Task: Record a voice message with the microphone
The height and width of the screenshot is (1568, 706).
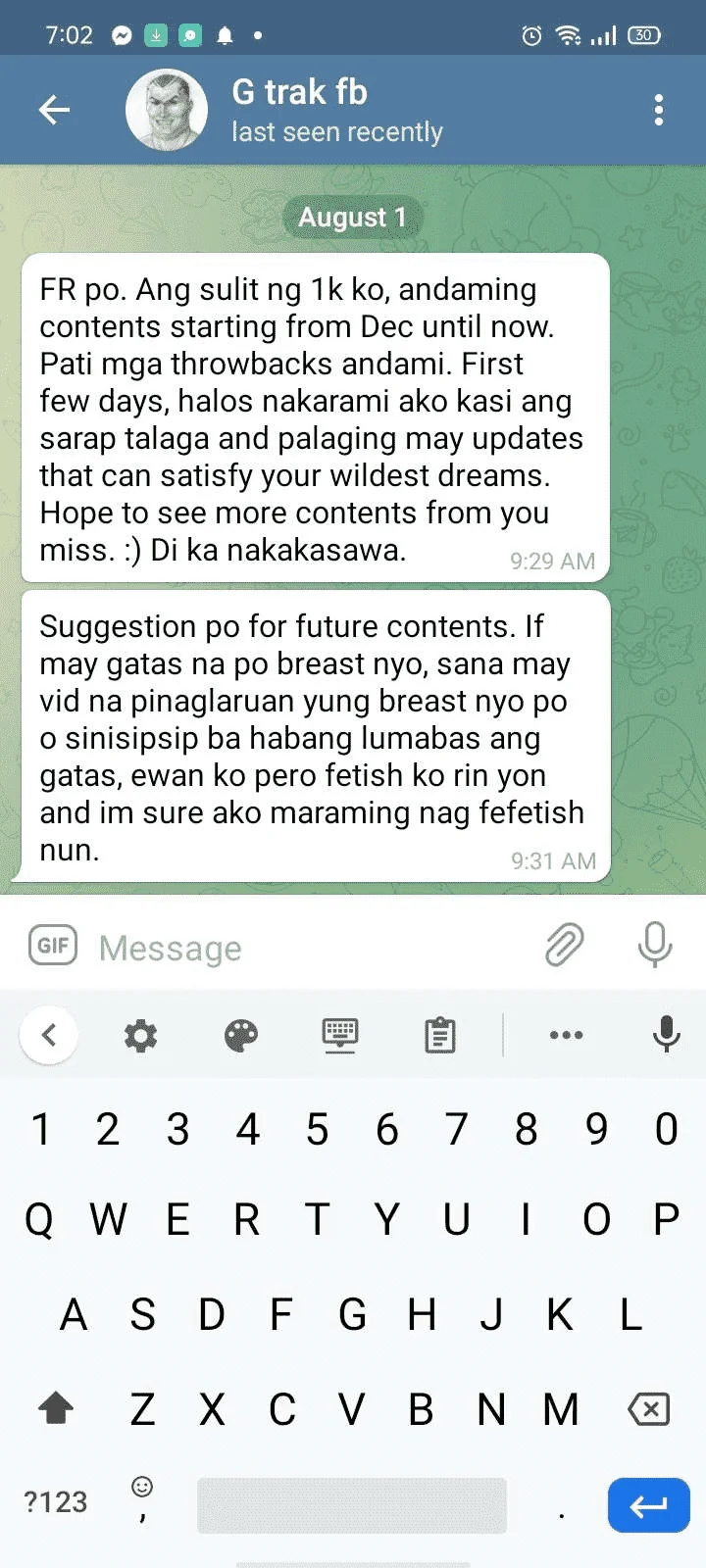Action: (654, 945)
